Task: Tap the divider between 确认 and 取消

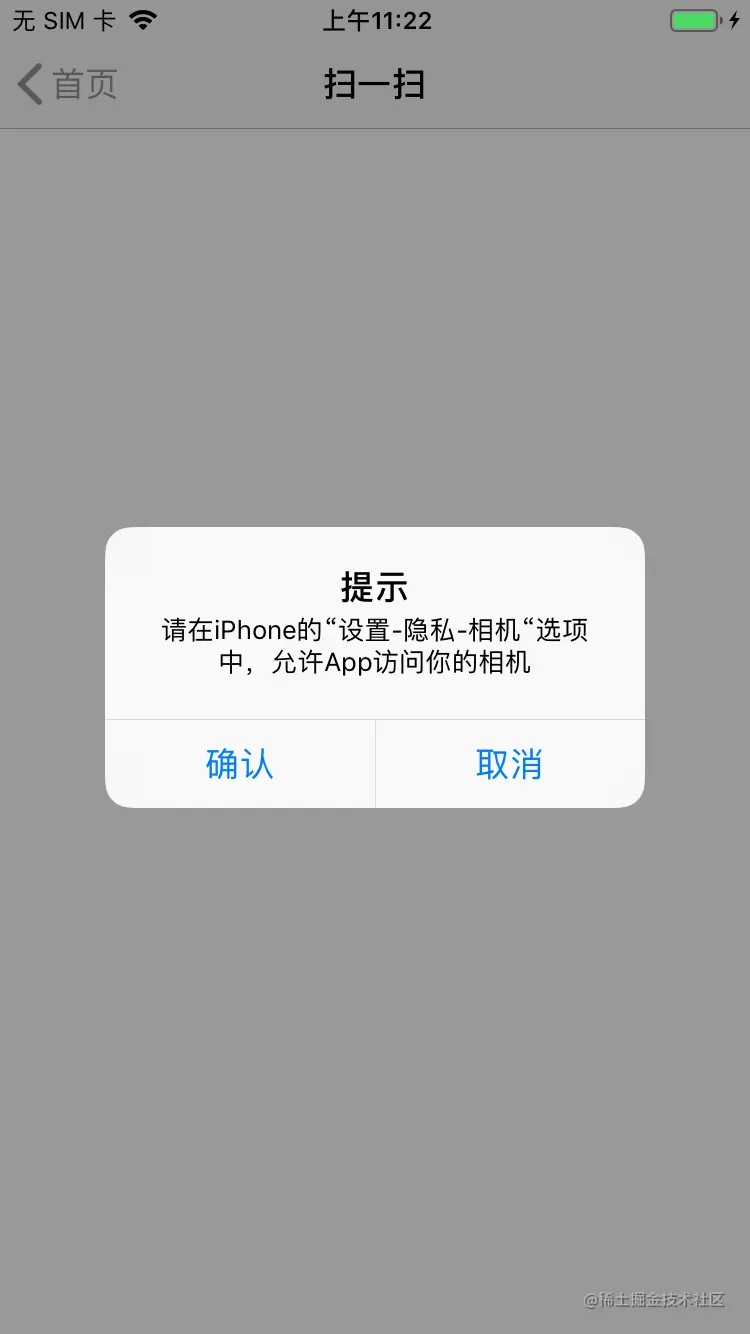Action: click(x=375, y=763)
